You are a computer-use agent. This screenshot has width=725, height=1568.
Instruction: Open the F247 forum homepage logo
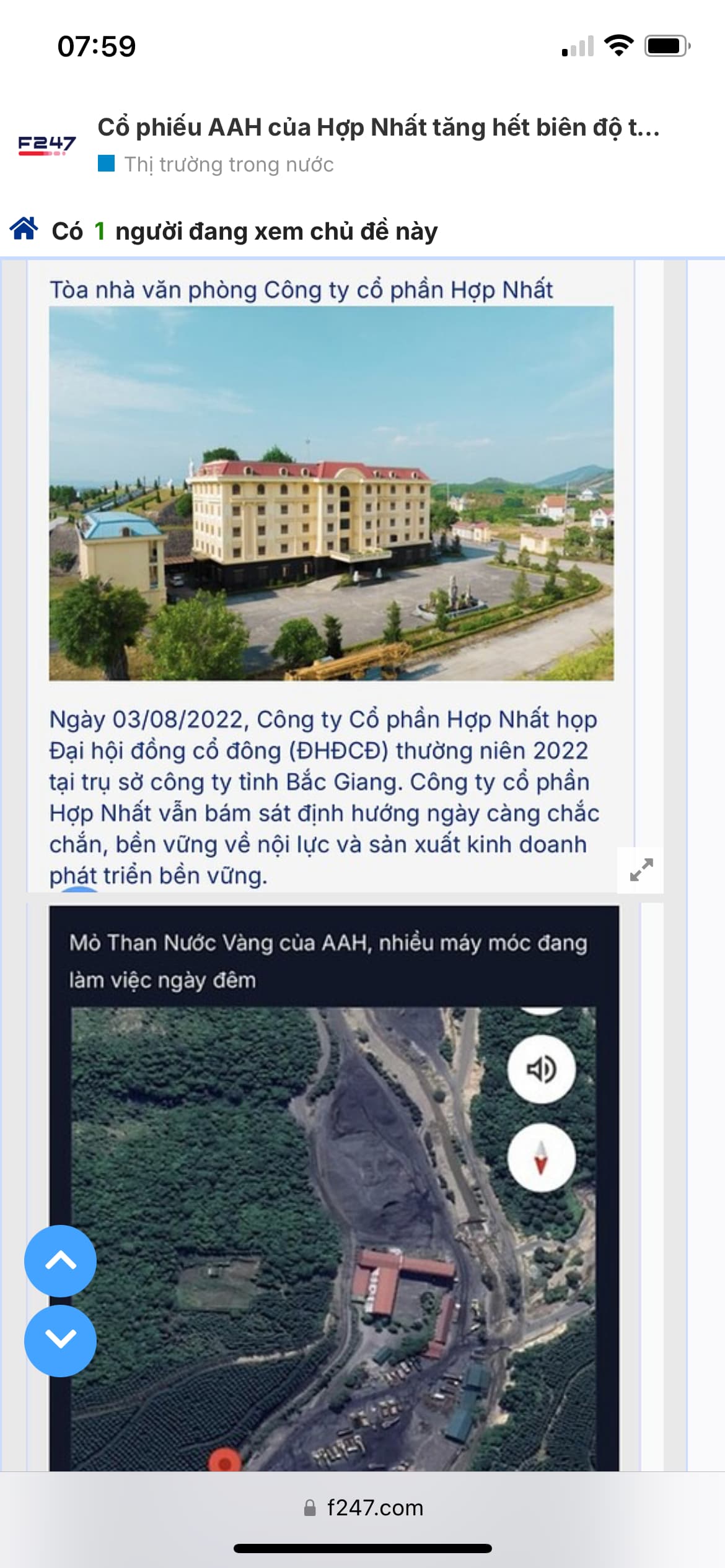pyautogui.click(x=47, y=145)
